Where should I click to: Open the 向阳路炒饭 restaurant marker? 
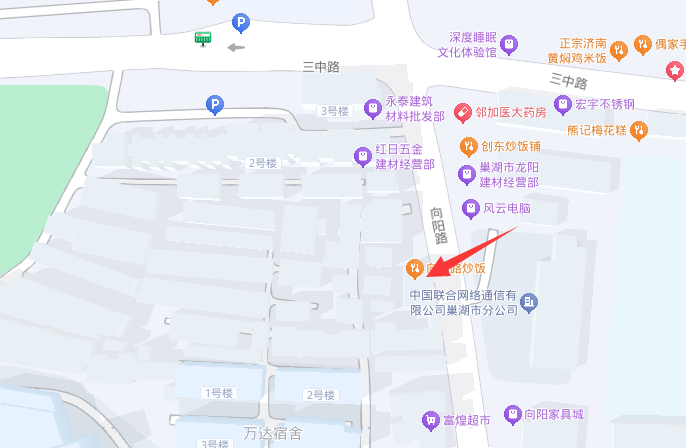coord(413,268)
